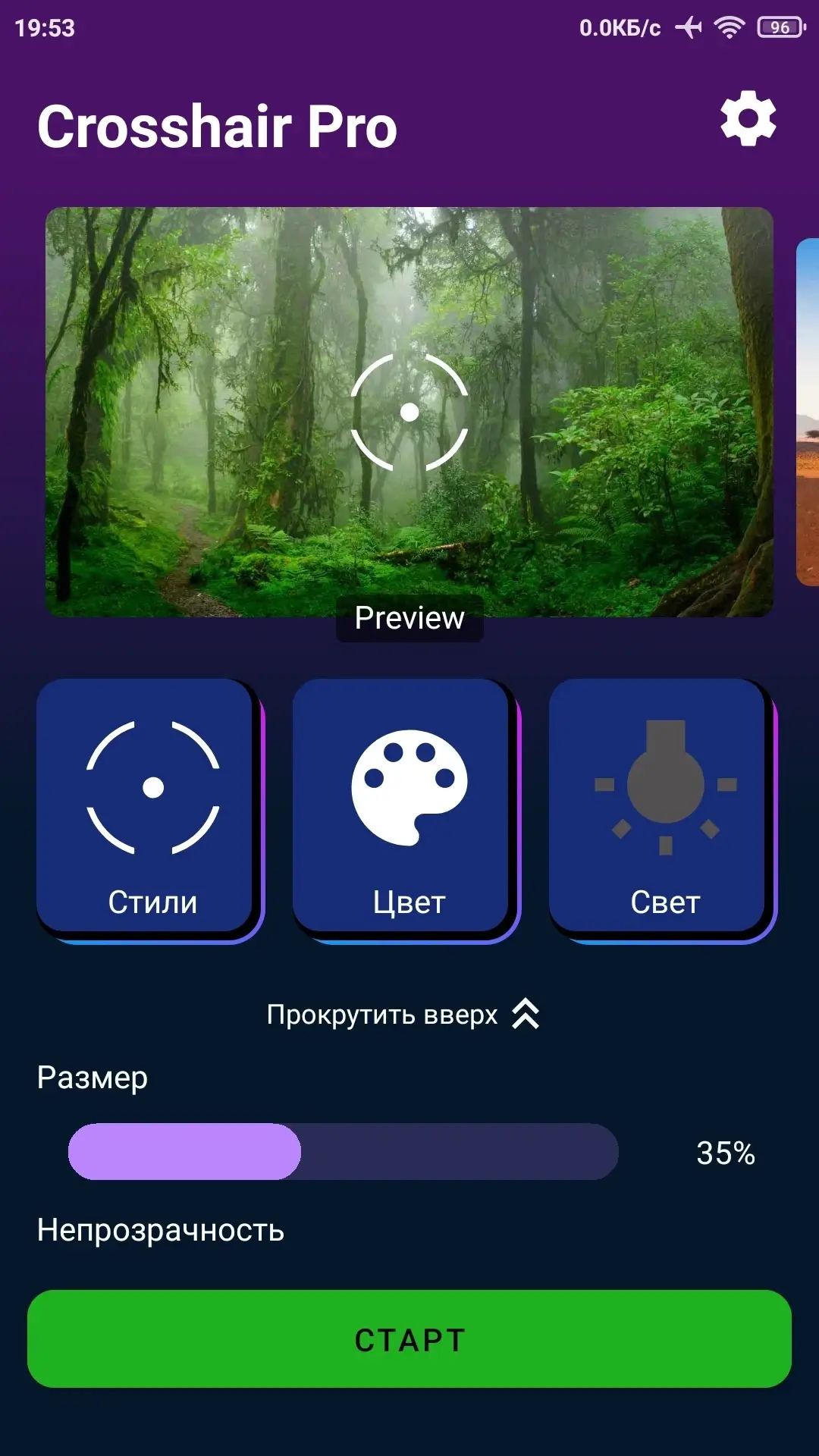Tap the Размер size slider bar
The image size is (819, 1456).
pyautogui.click(x=343, y=1151)
